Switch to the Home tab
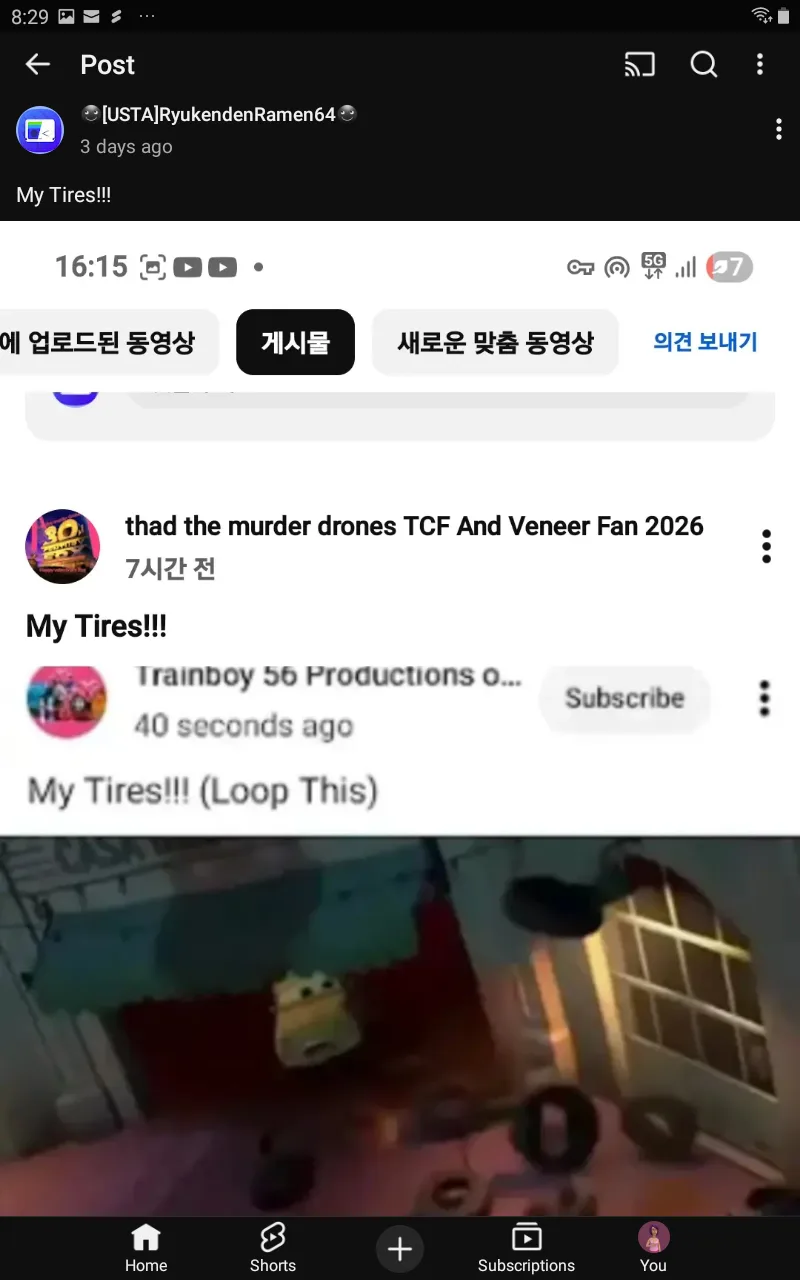The width and height of the screenshot is (800, 1280). coord(146,1248)
